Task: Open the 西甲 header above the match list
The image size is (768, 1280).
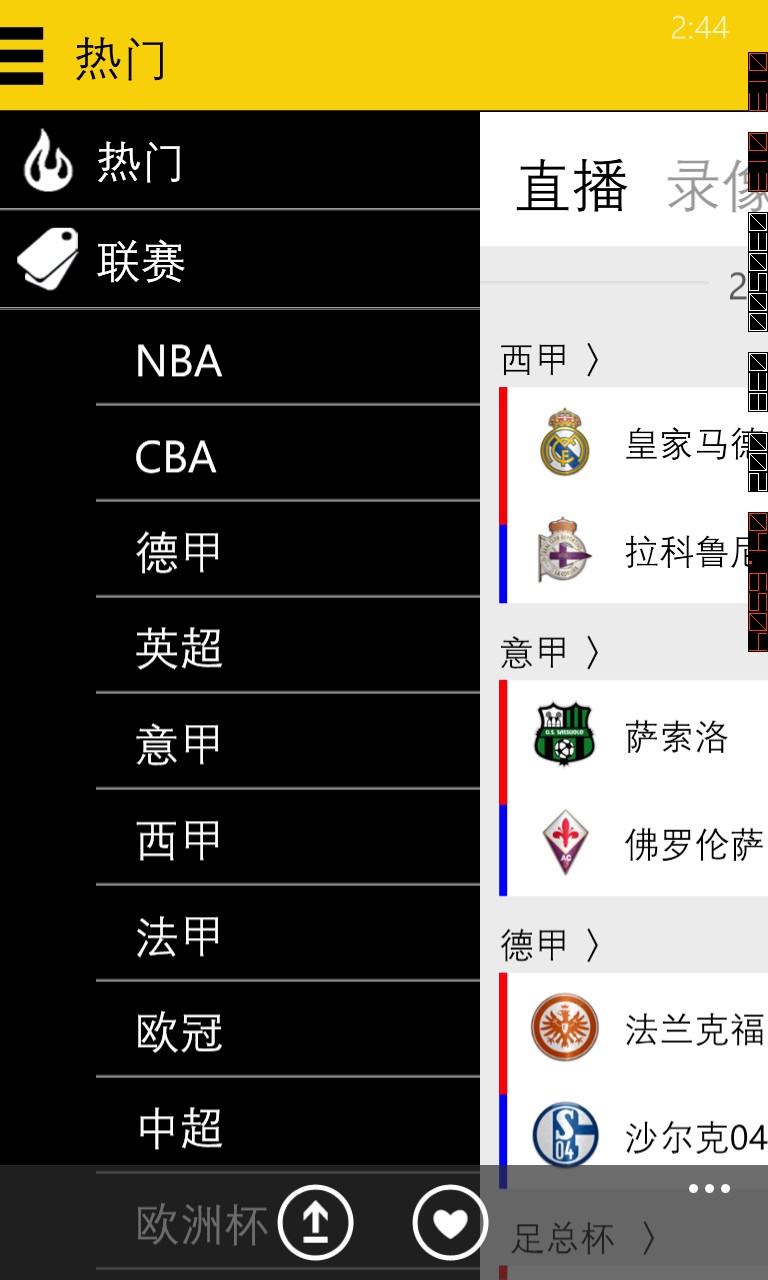Action: [550, 359]
